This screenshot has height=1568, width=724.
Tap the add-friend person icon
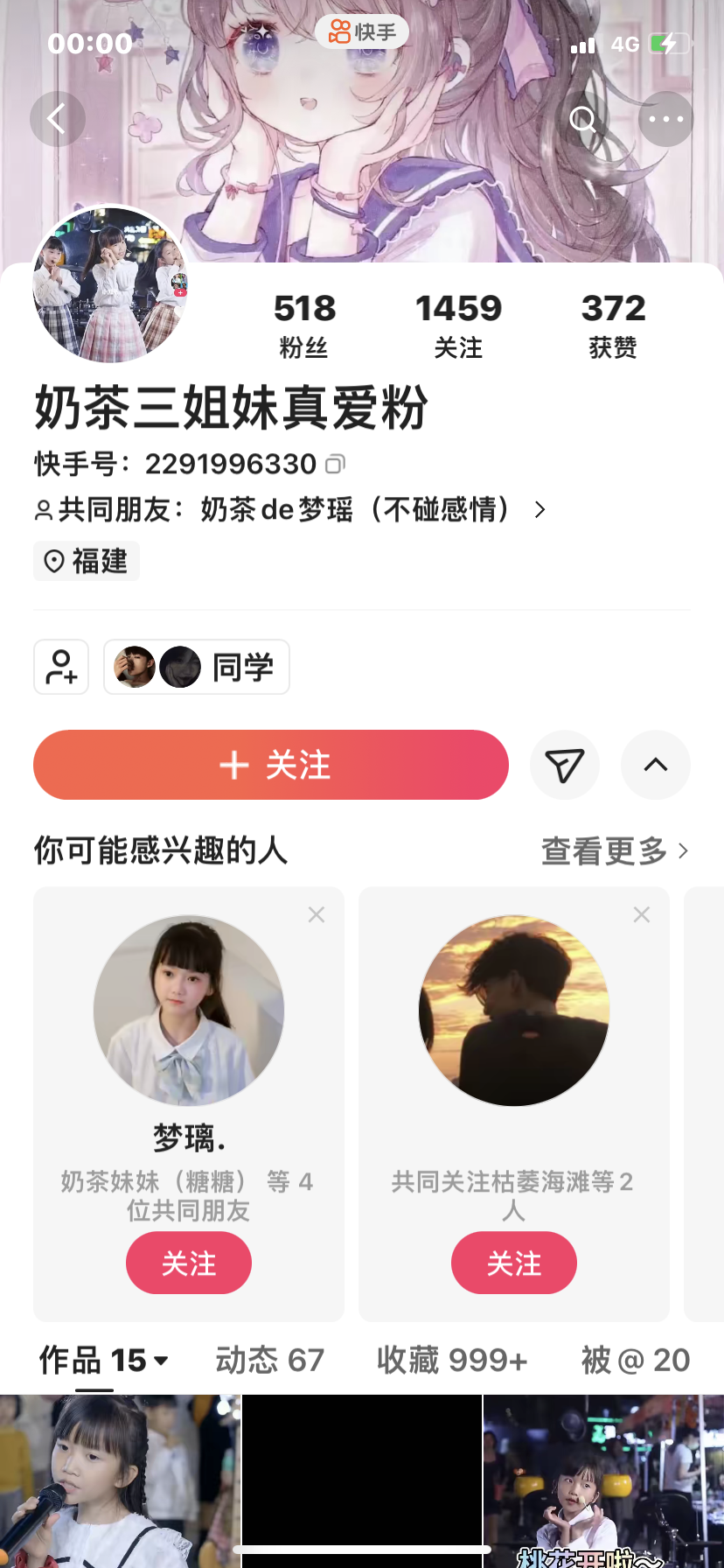tap(61, 667)
